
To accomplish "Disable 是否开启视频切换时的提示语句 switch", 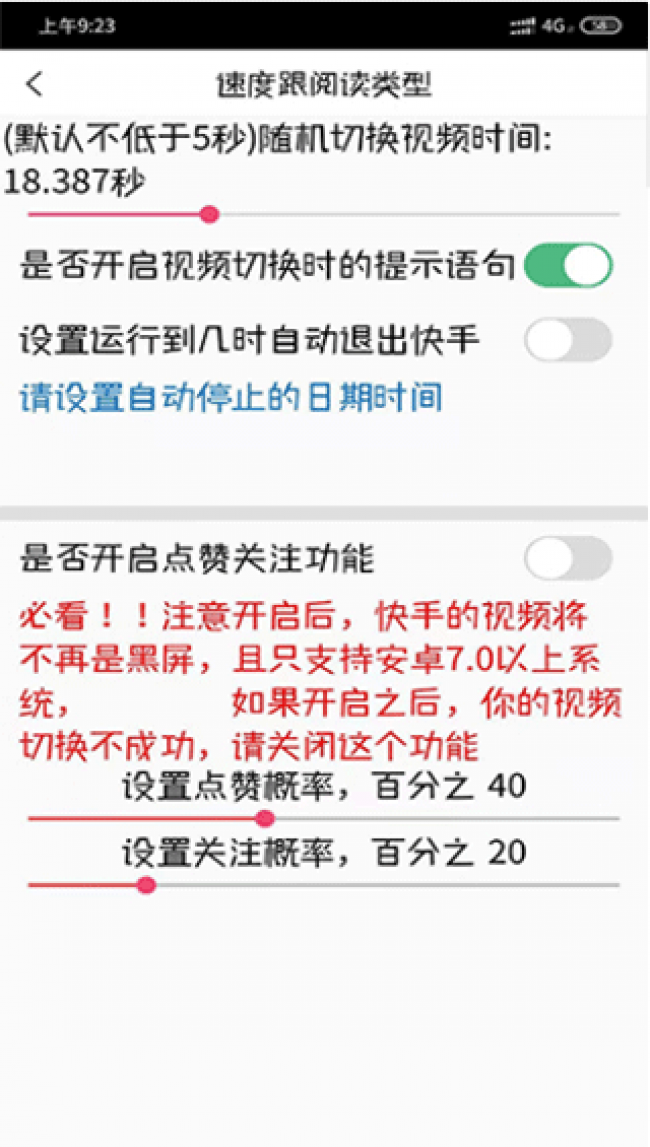I will click(568, 266).
